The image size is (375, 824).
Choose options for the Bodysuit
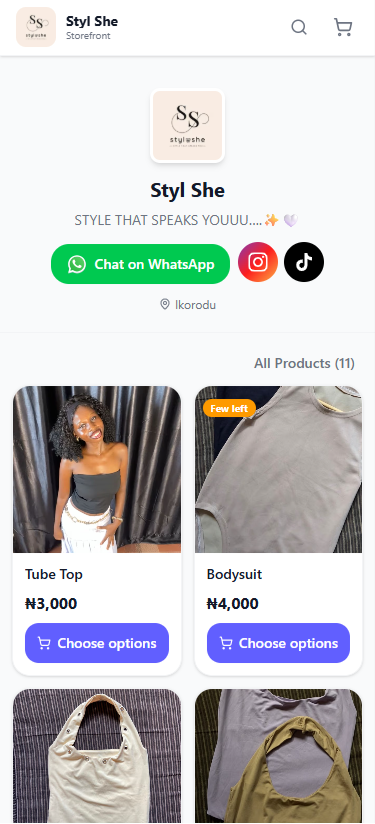(278, 643)
